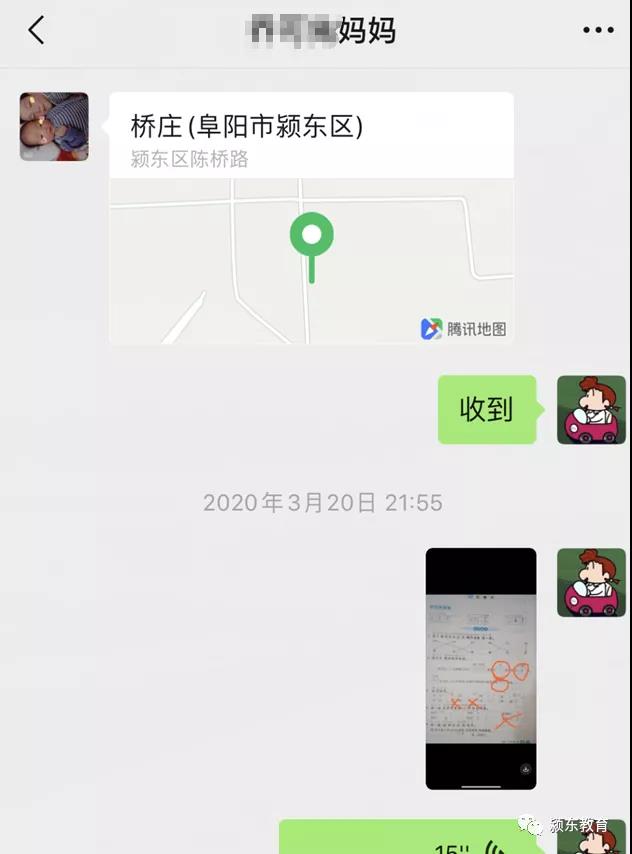Go back from the chat

36,31
